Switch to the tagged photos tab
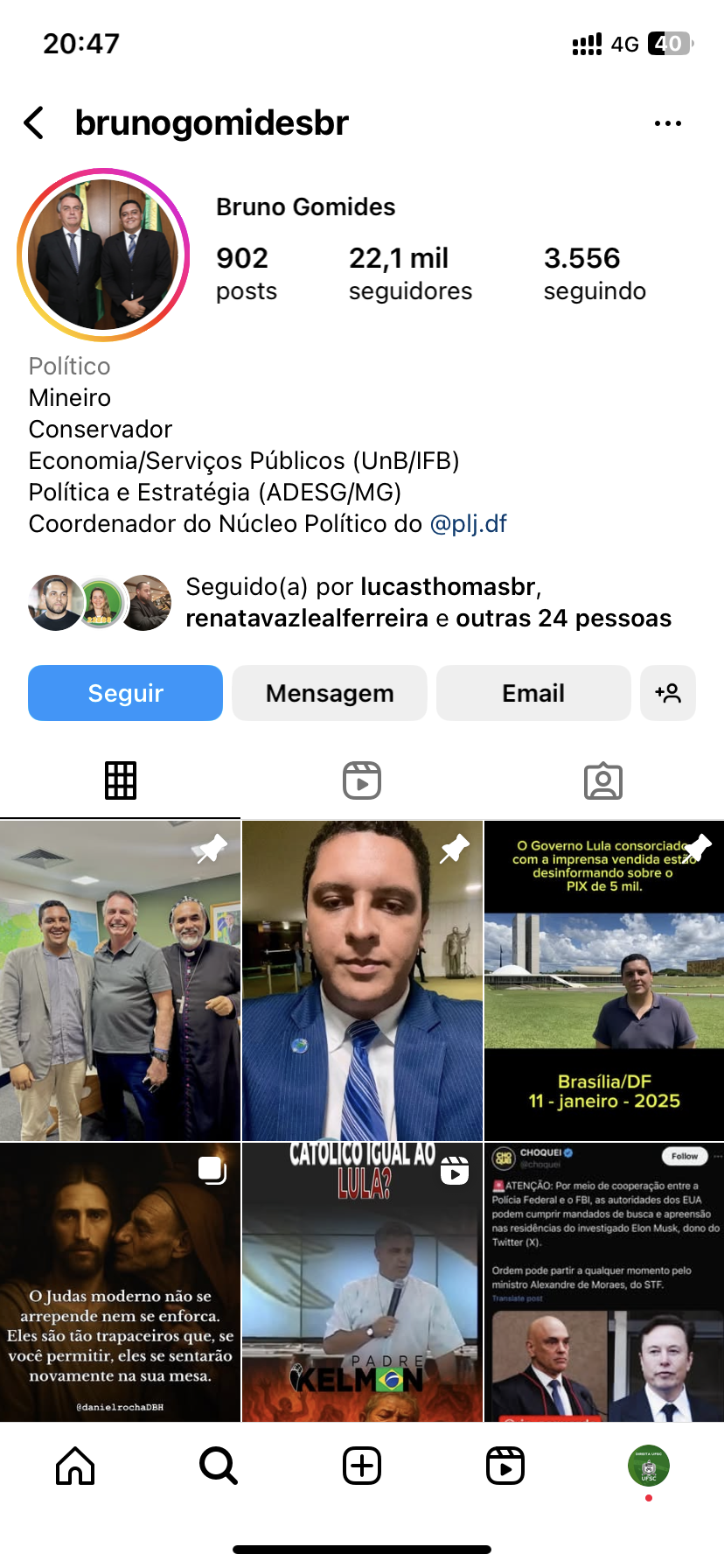Screen dimensions: 724x1568 click(603, 780)
